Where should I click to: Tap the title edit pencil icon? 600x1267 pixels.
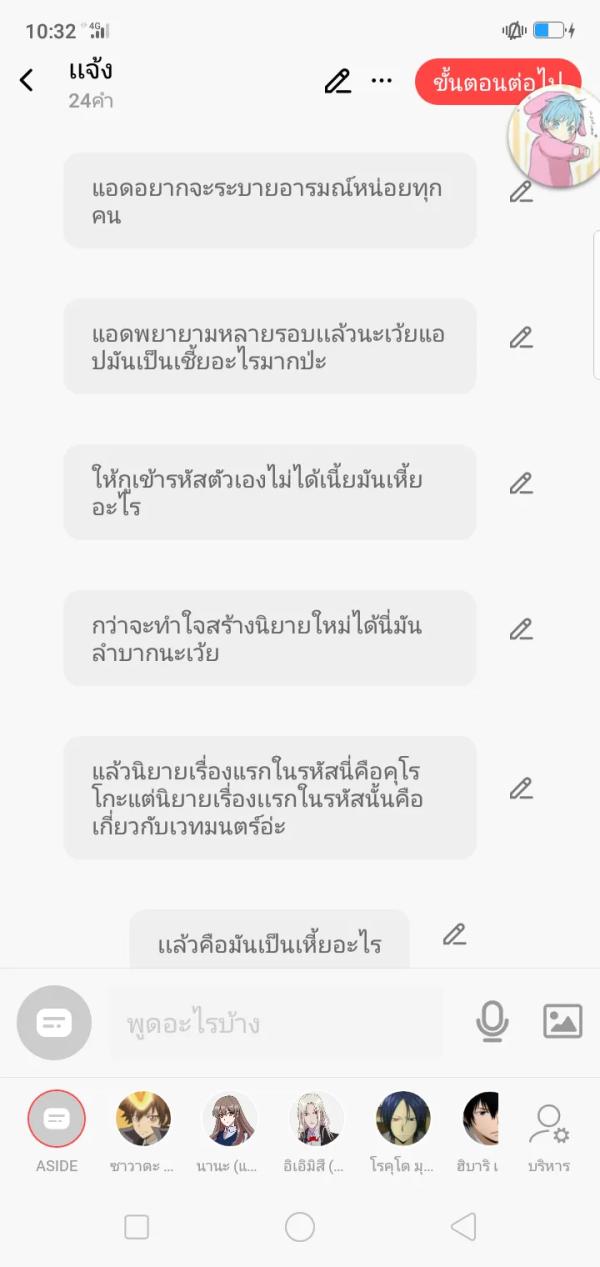coord(338,81)
